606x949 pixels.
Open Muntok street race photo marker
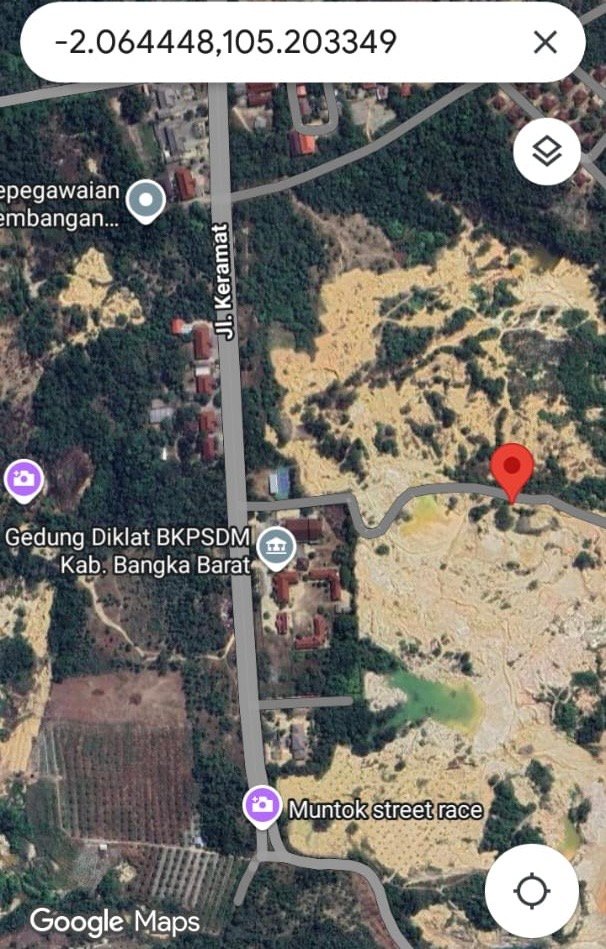point(262,804)
